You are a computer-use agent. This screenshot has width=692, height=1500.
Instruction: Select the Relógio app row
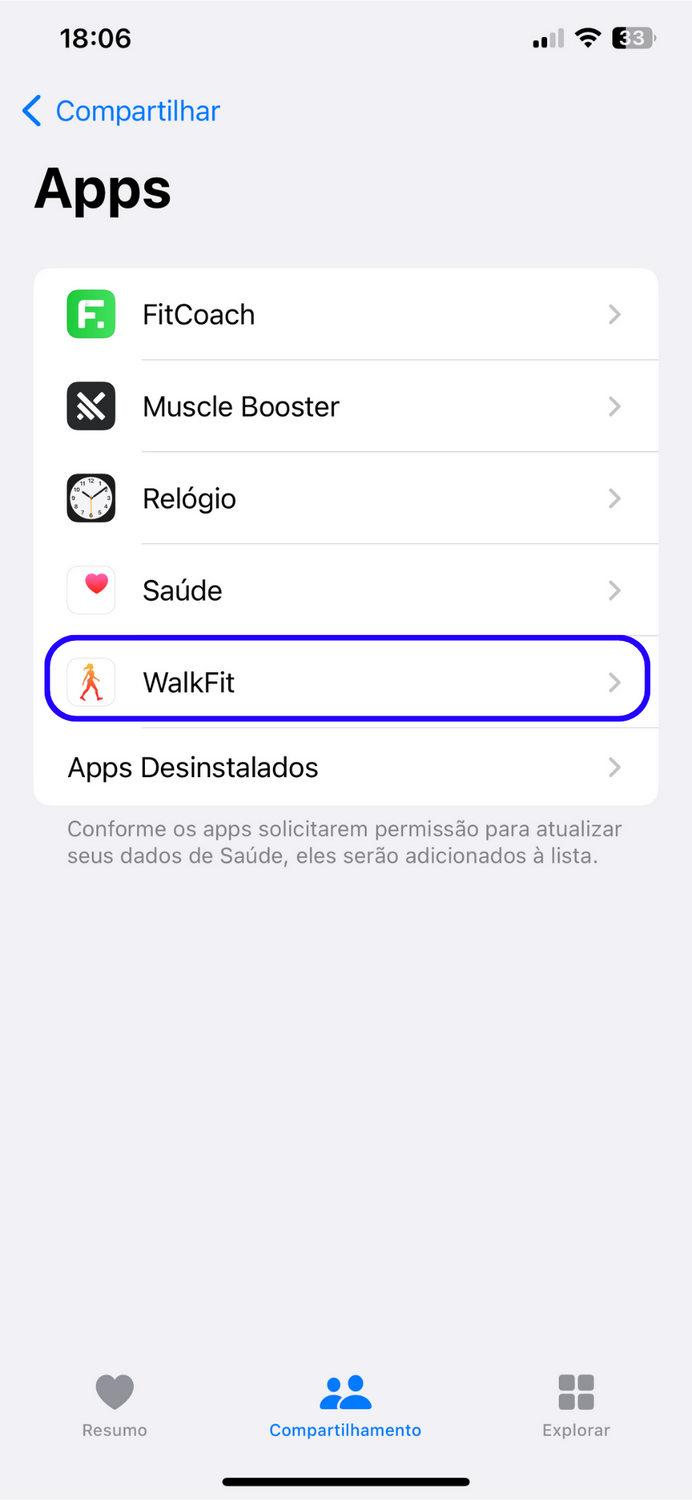346,498
